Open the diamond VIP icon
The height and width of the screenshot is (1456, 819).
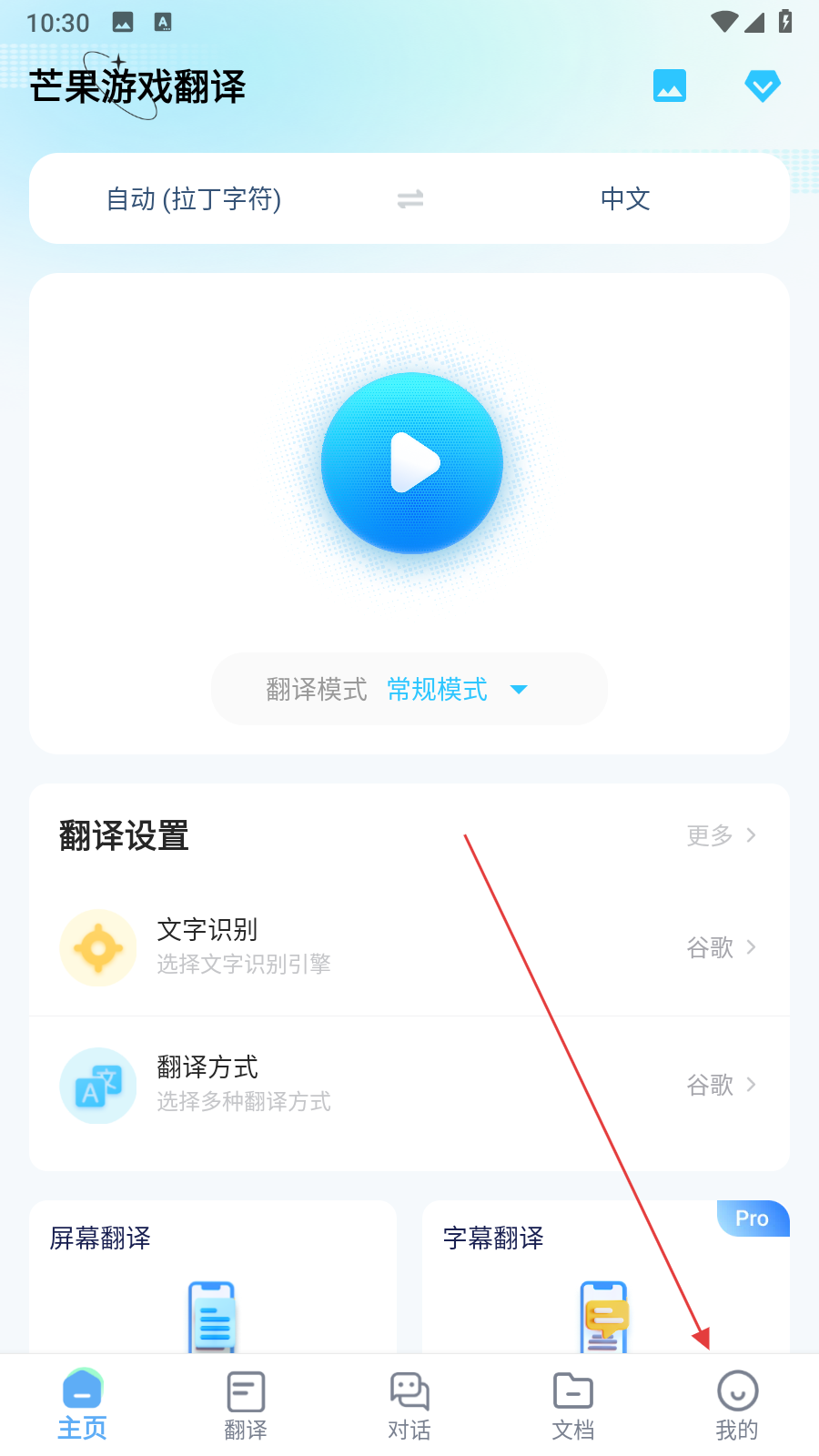coord(762,86)
